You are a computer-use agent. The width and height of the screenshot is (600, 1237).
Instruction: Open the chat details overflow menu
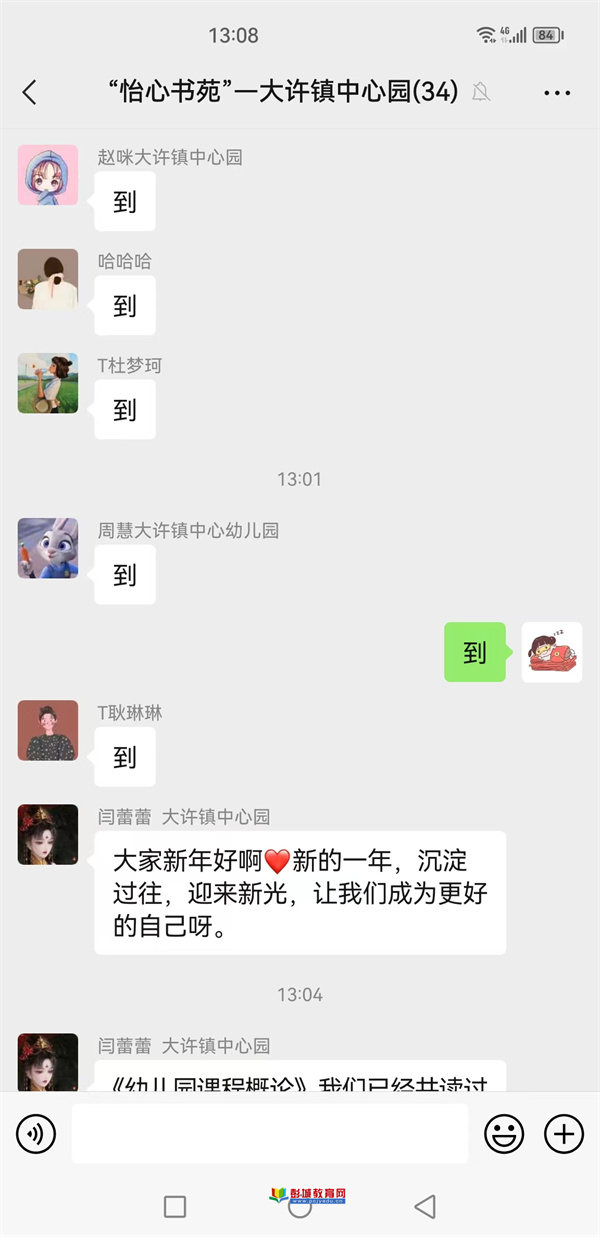(x=557, y=93)
